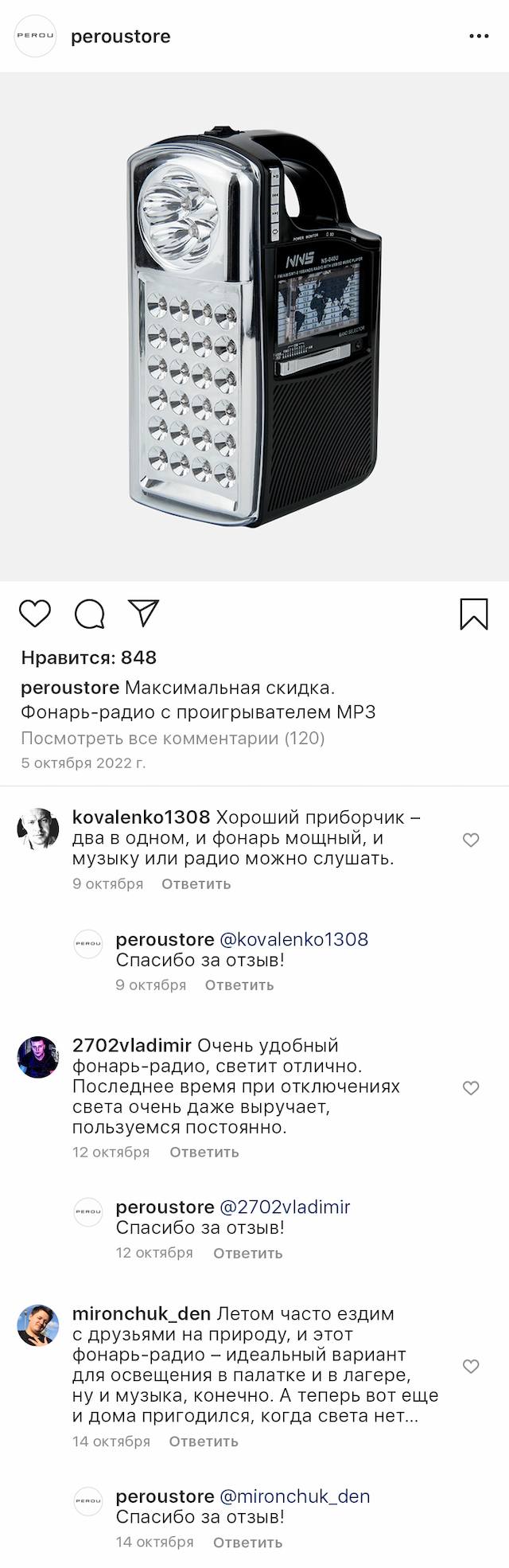Open peroustore profile from header avatar

(x=36, y=37)
